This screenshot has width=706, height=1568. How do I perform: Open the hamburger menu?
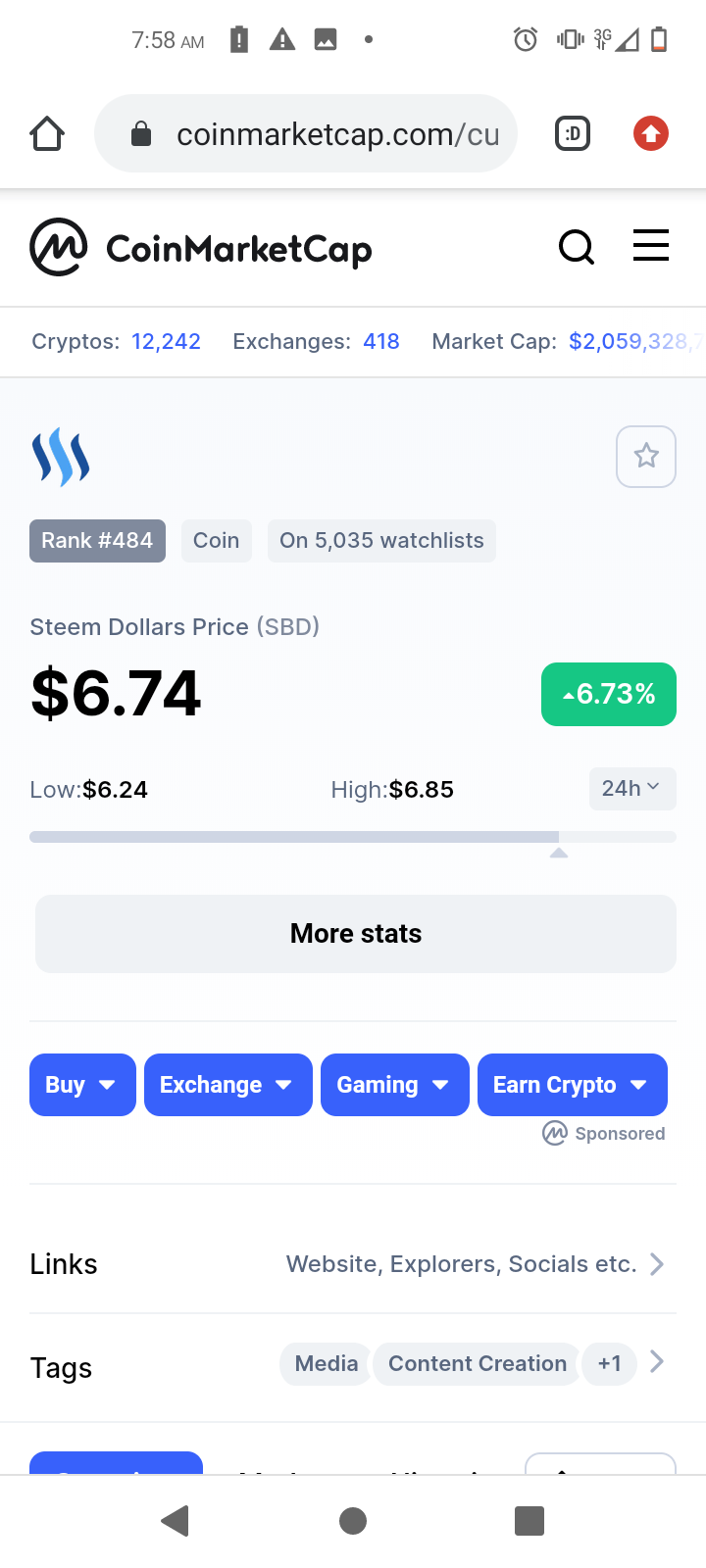point(651,246)
